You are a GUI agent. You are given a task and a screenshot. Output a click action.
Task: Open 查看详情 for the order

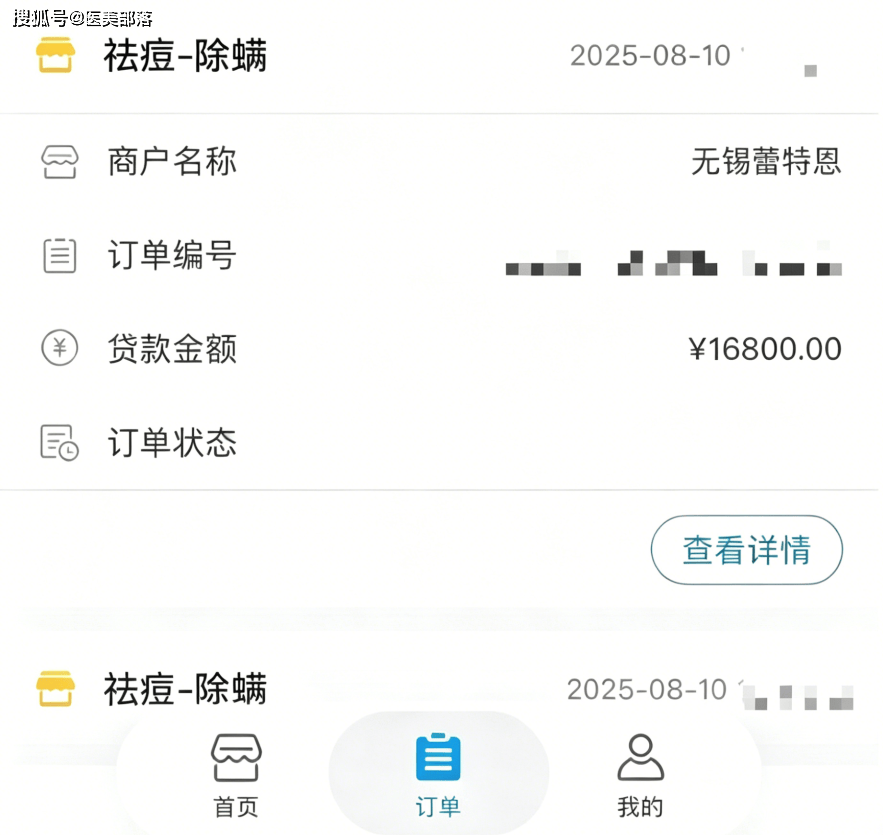click(x=746, y=550)
